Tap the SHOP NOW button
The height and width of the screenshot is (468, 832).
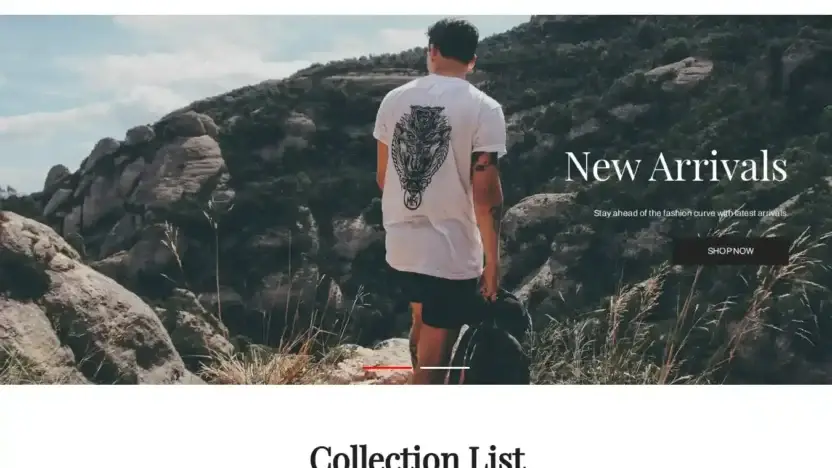pos(730,251)
